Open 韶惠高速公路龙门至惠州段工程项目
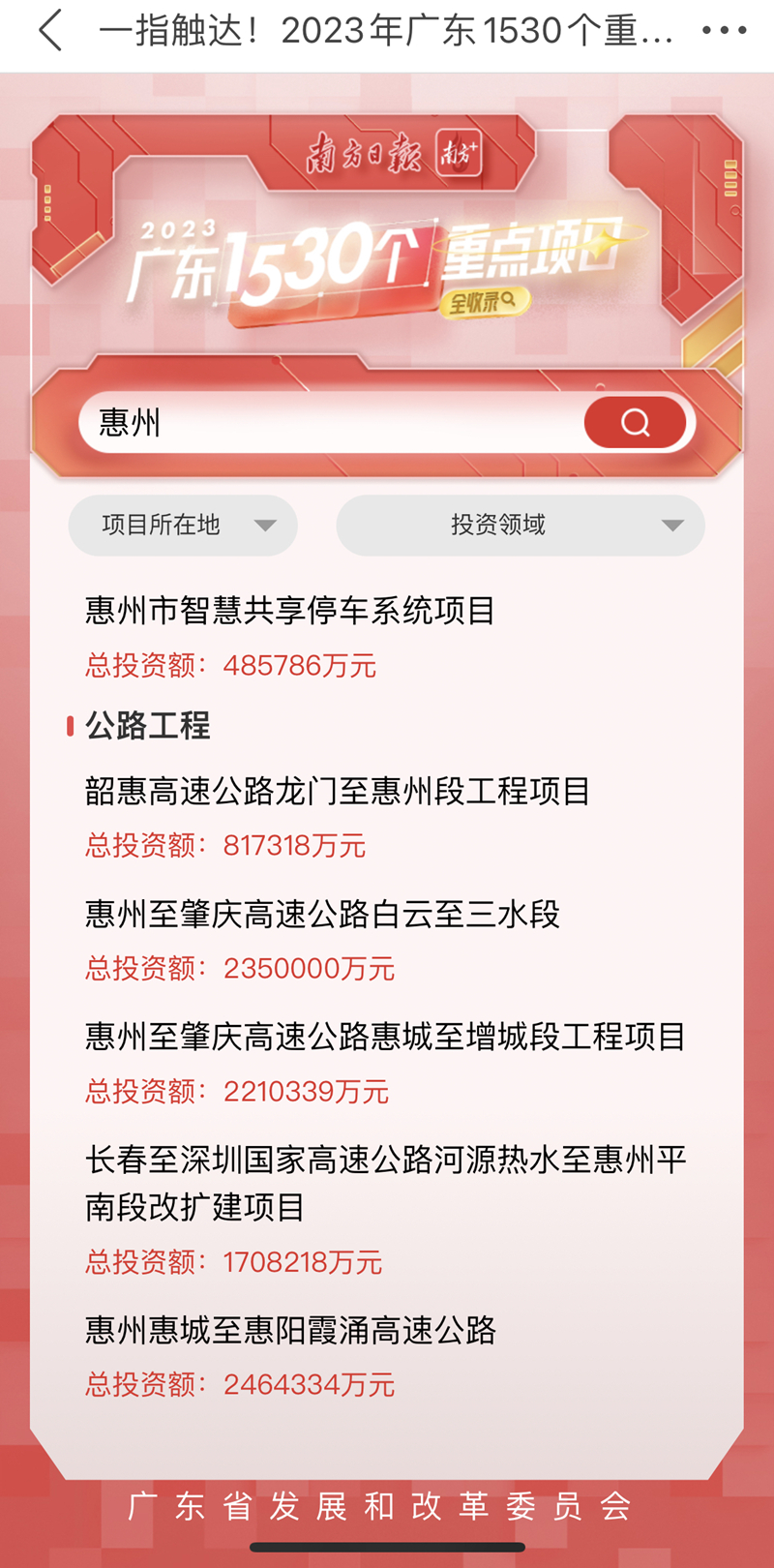The width and height of the screenshot is (774, 1568). (x=338, y=792)
